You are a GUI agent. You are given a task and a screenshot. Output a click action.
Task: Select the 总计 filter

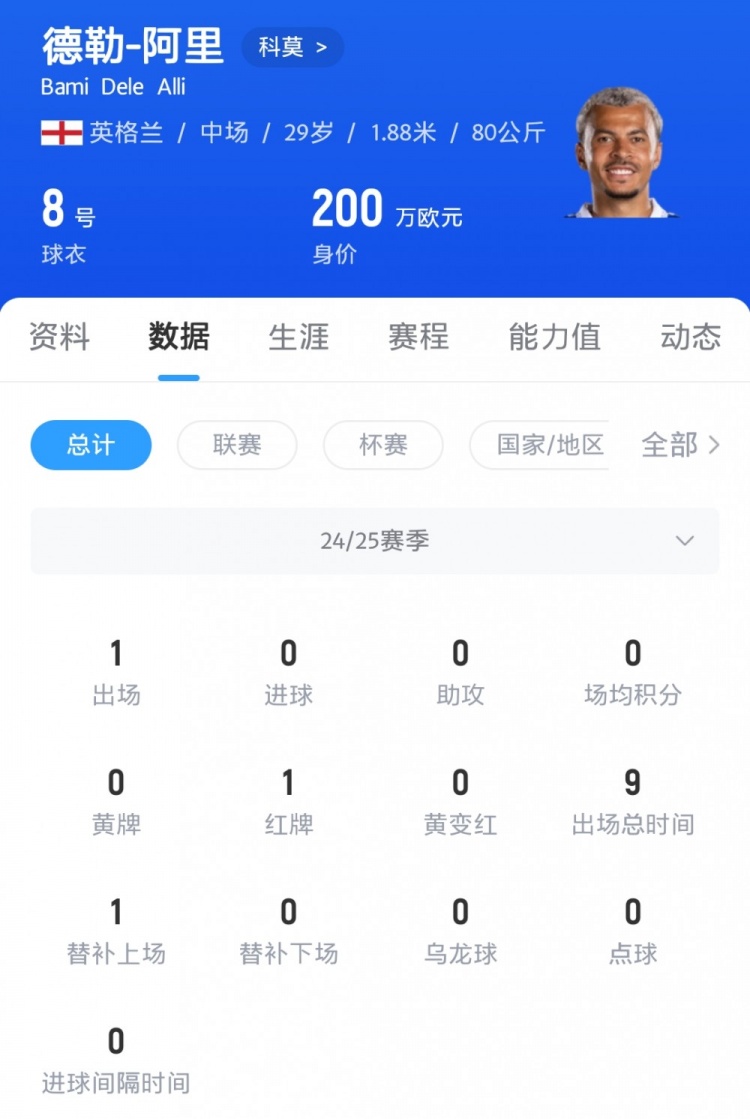[90, 446]
